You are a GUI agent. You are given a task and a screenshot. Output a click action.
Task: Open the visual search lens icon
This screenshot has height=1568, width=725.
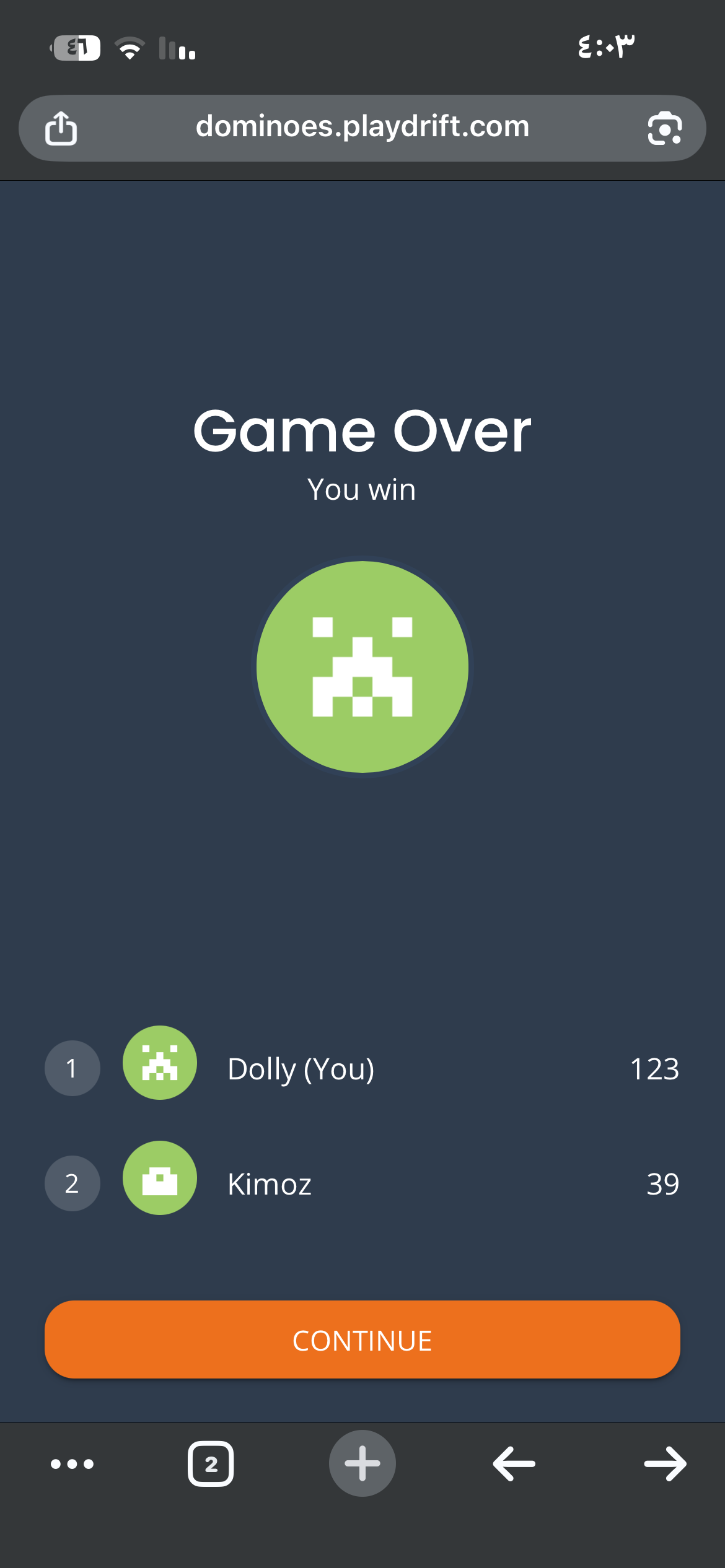[664, 128]
